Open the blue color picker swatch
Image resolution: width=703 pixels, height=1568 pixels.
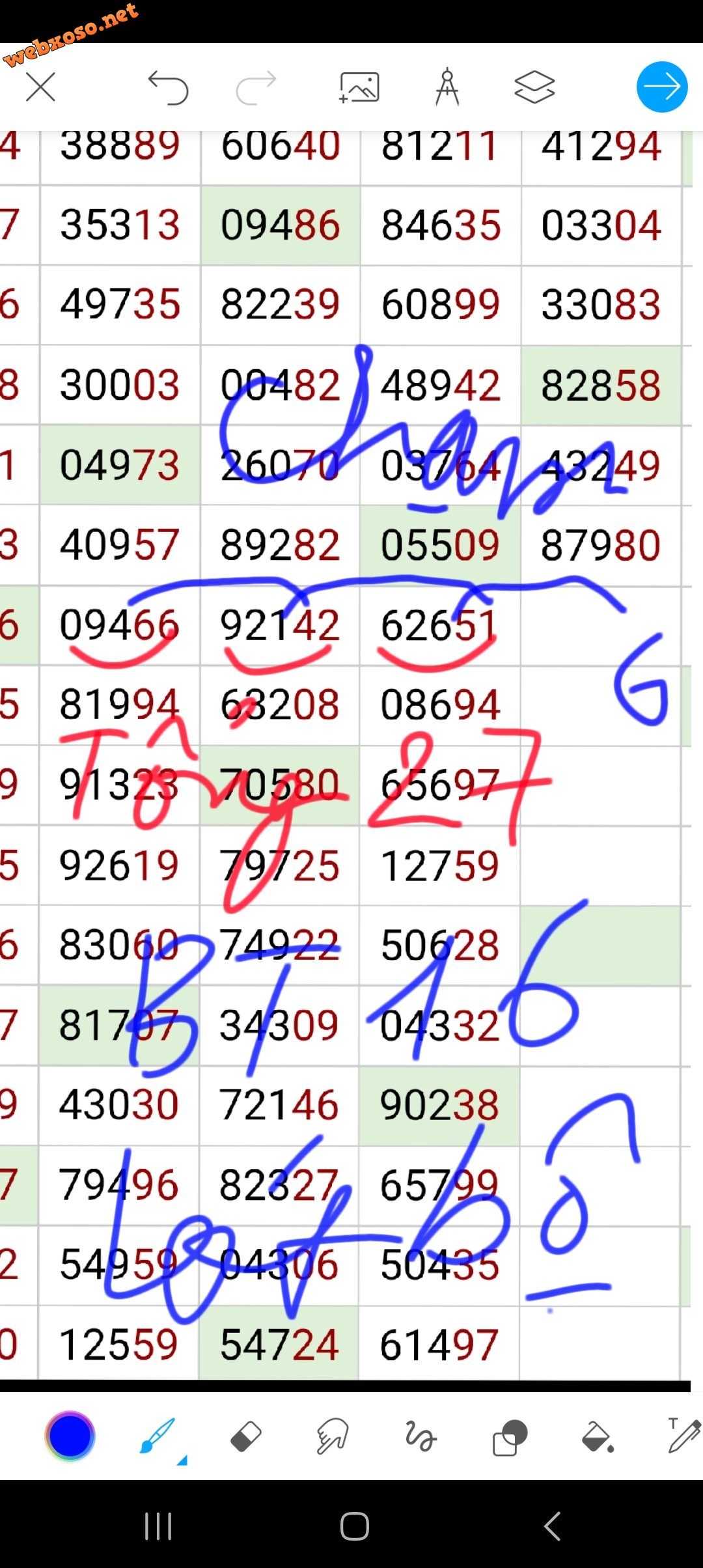(x=70, y=1436)
